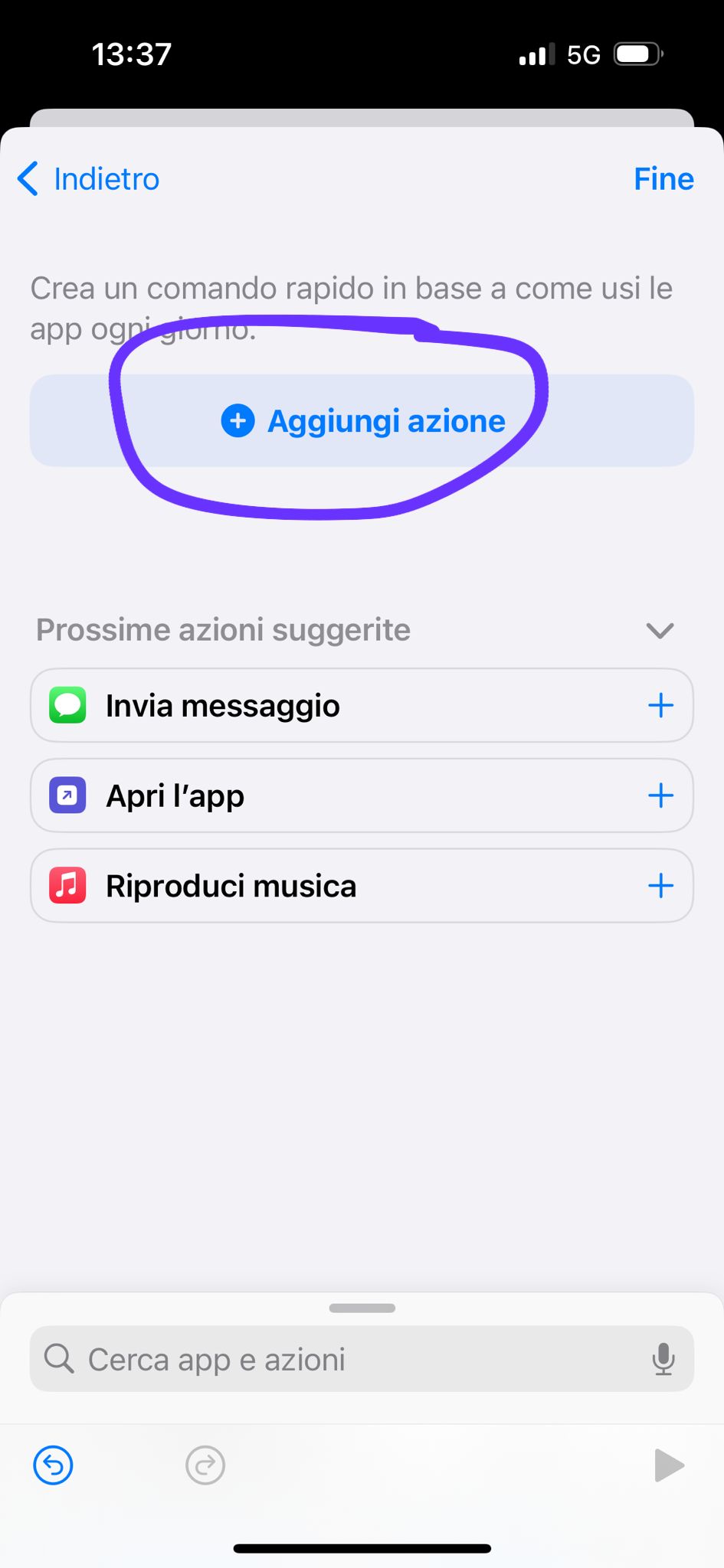The image size is (724, 1568).
Task: Open the Invia messaggio suggested action
Action: click(x=222, y=706)
